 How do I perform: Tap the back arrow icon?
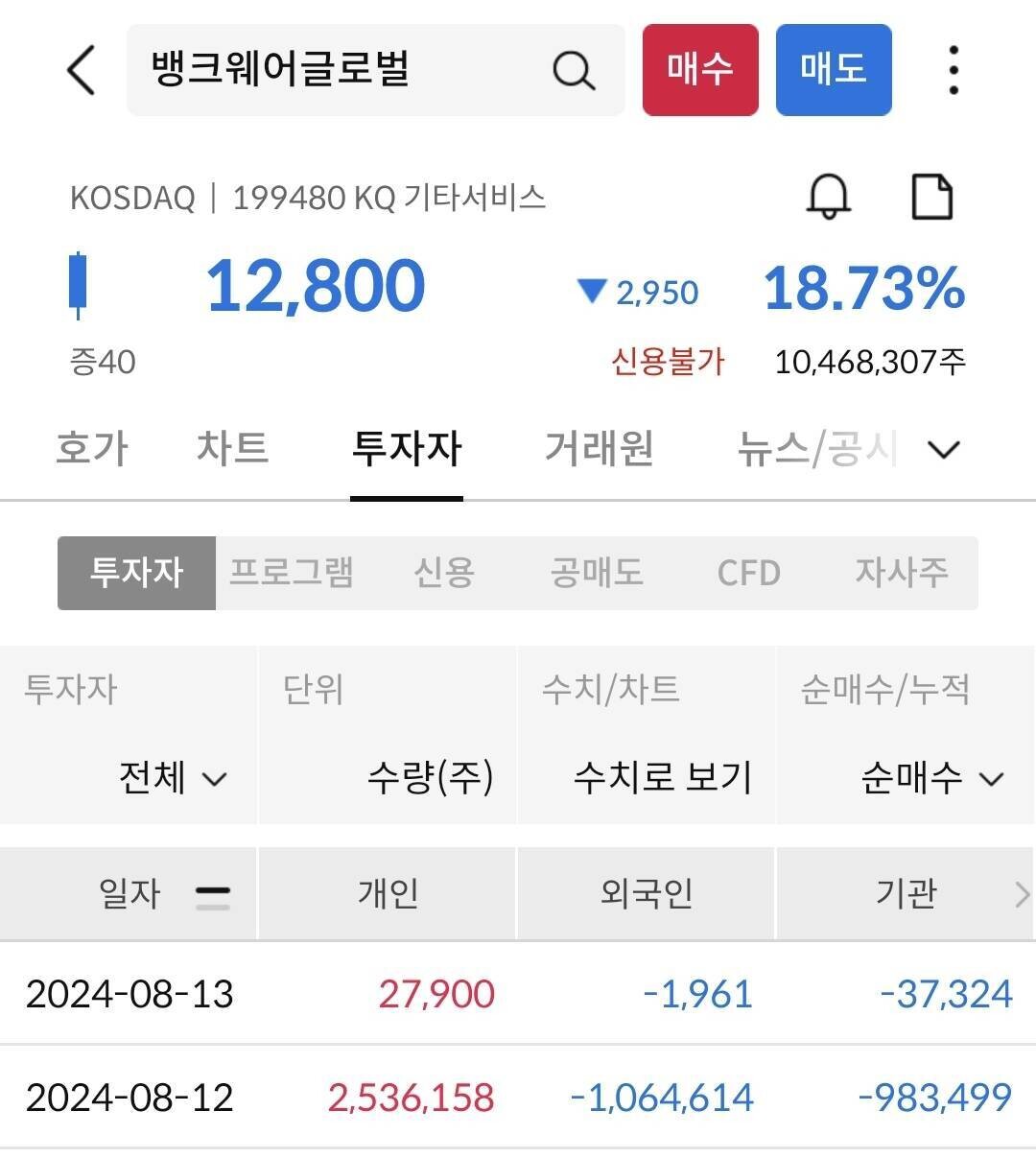pos(82,70)
